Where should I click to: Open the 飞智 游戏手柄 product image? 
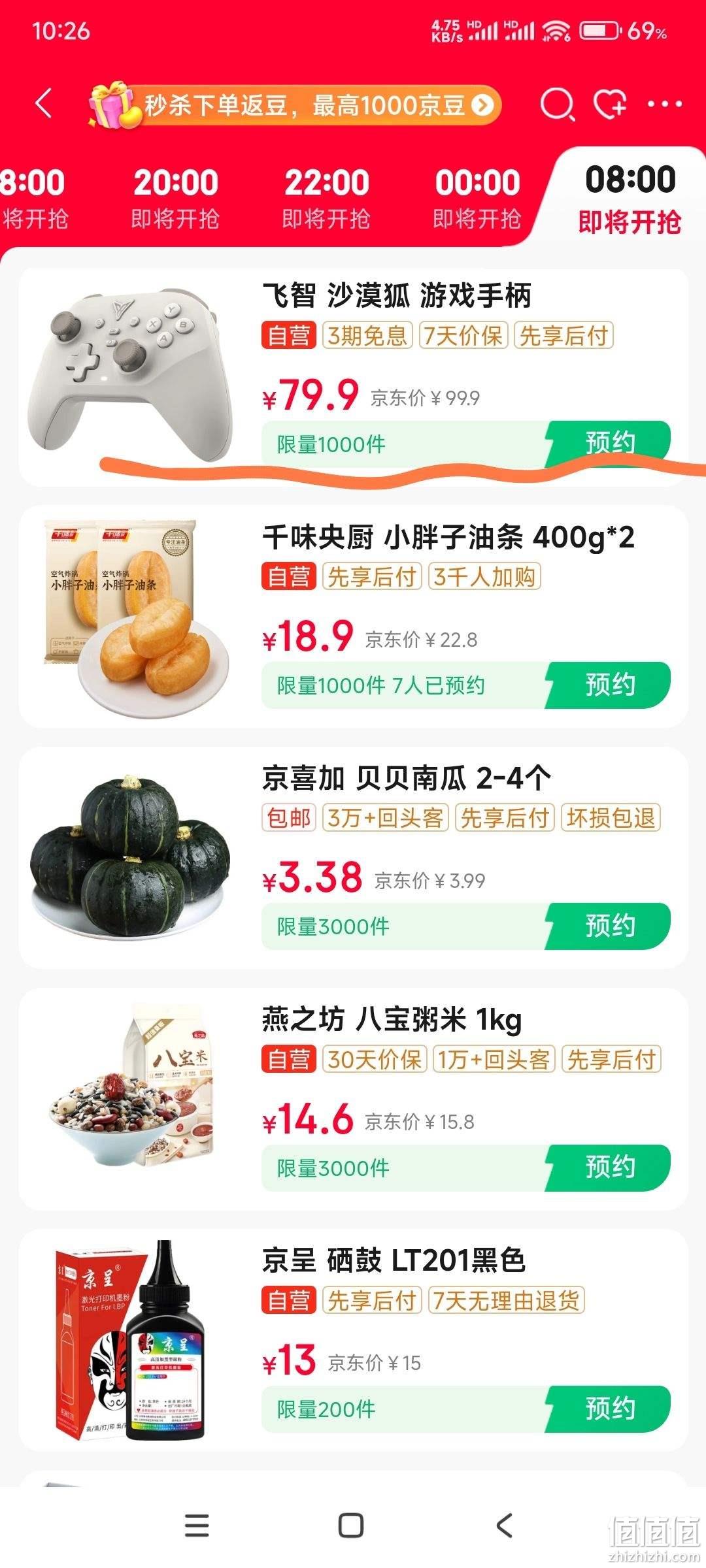(130, 376)
